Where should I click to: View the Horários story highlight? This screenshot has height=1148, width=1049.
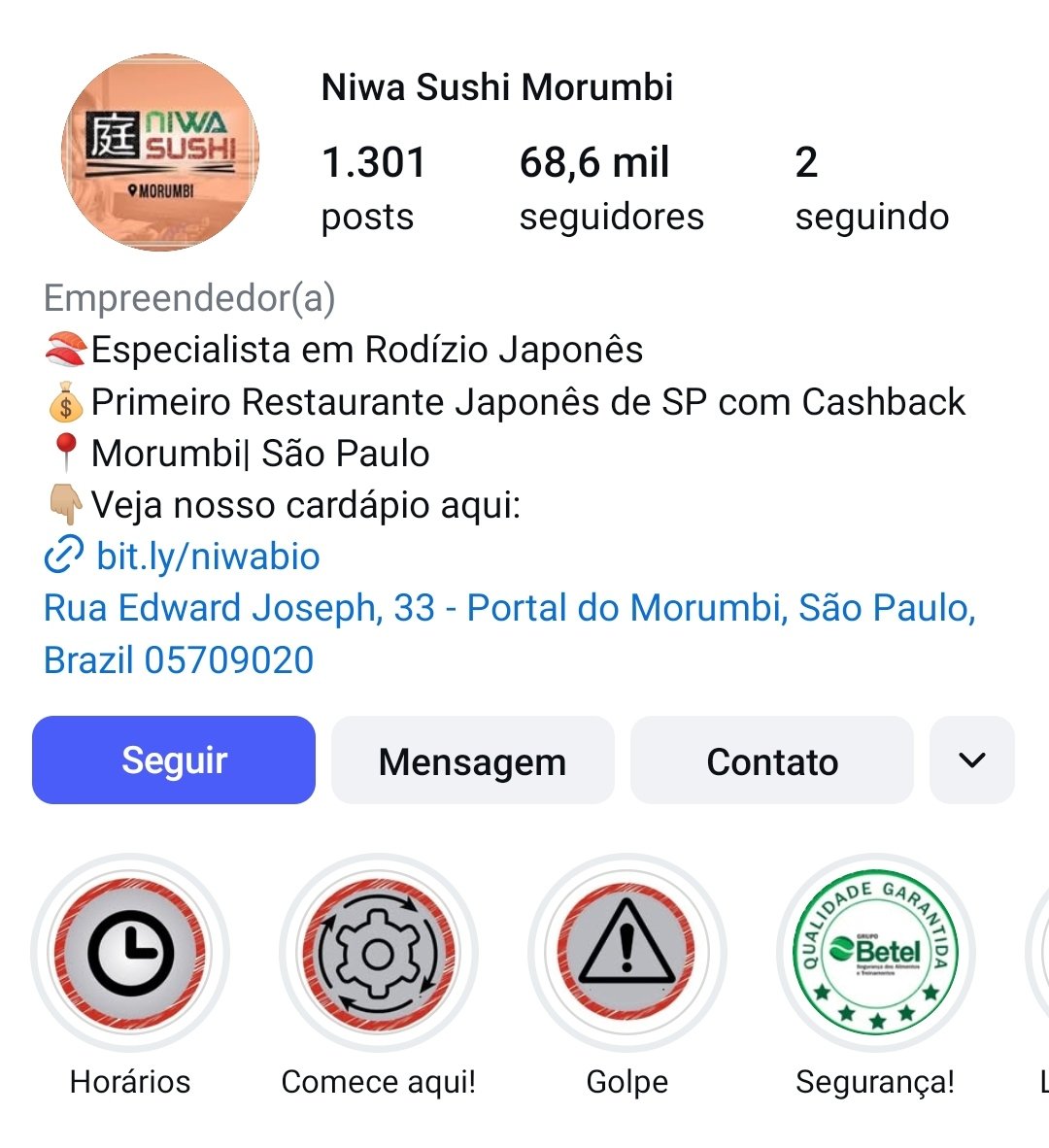point(130,953)
